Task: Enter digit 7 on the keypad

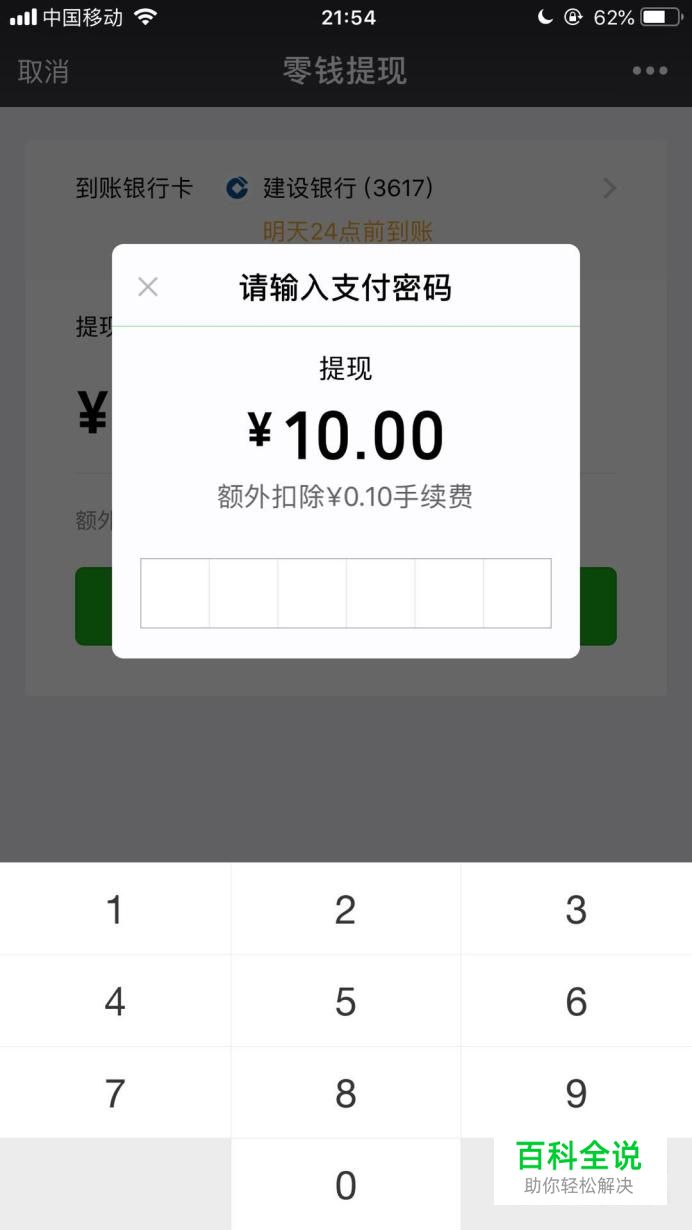Action: tap(115, 1094)
